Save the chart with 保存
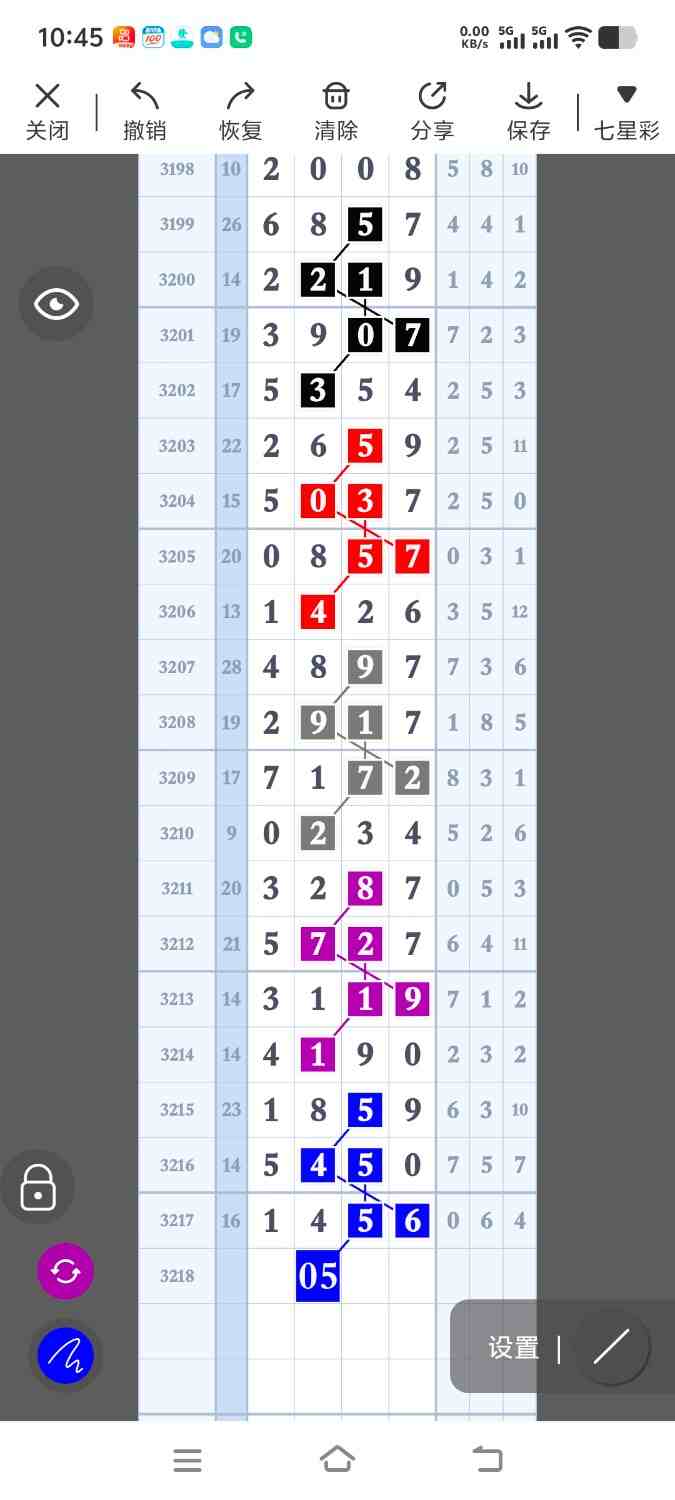 coord(528,111)
